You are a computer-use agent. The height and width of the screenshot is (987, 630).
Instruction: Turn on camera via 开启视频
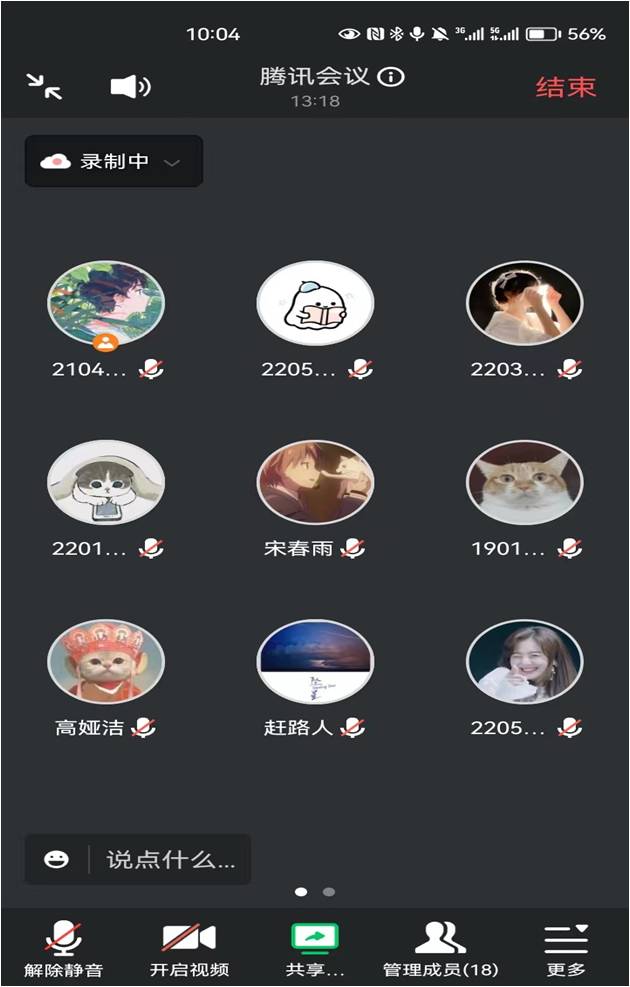189,948
